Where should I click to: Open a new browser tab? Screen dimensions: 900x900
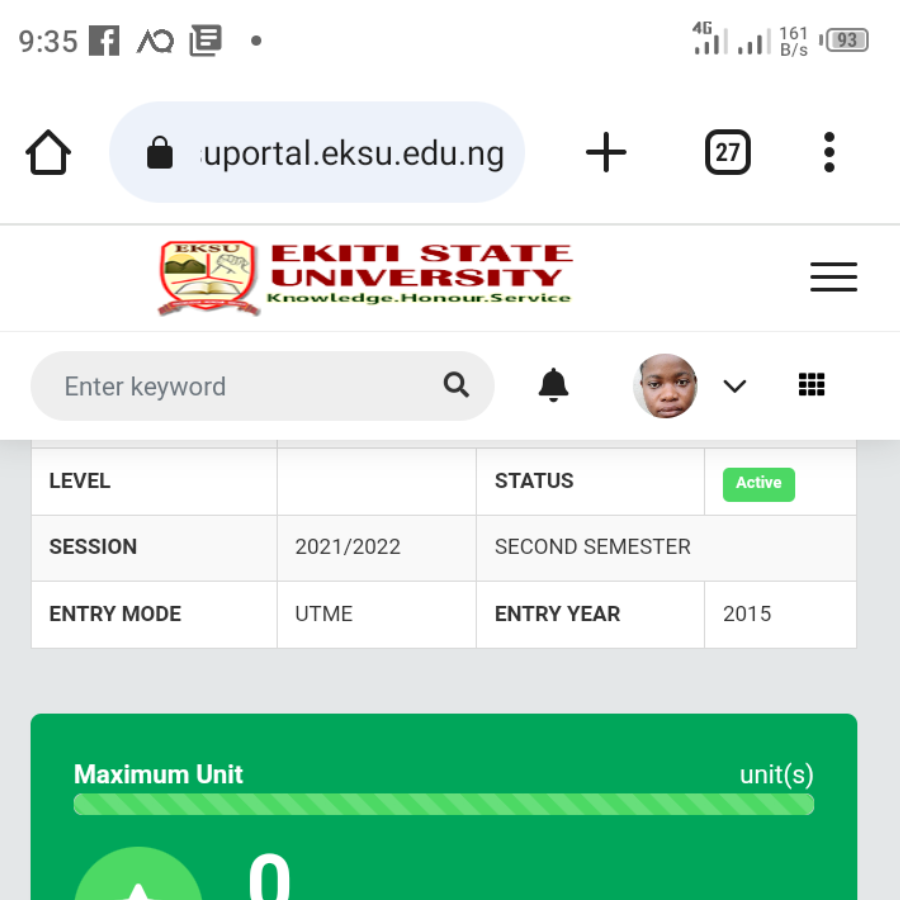pyautogui.click(x=606, y=153)
